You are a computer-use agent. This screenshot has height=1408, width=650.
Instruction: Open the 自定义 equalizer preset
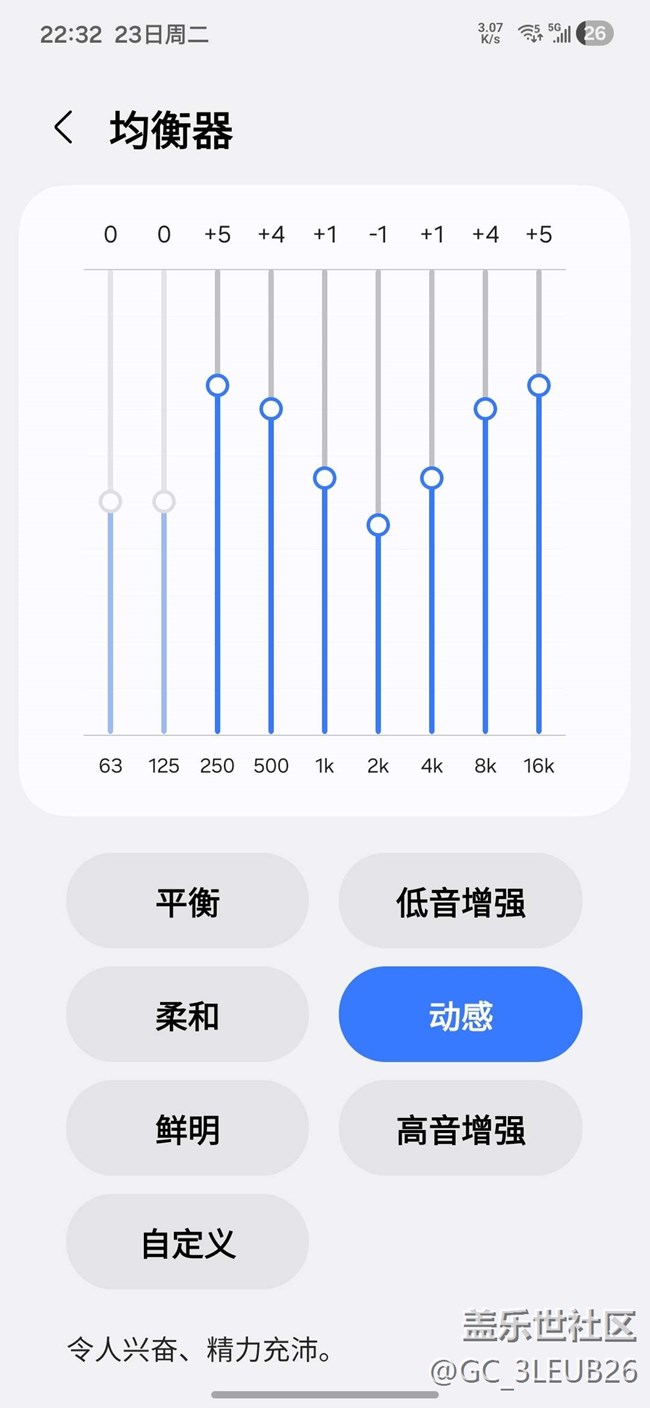tap(187, 1243)
